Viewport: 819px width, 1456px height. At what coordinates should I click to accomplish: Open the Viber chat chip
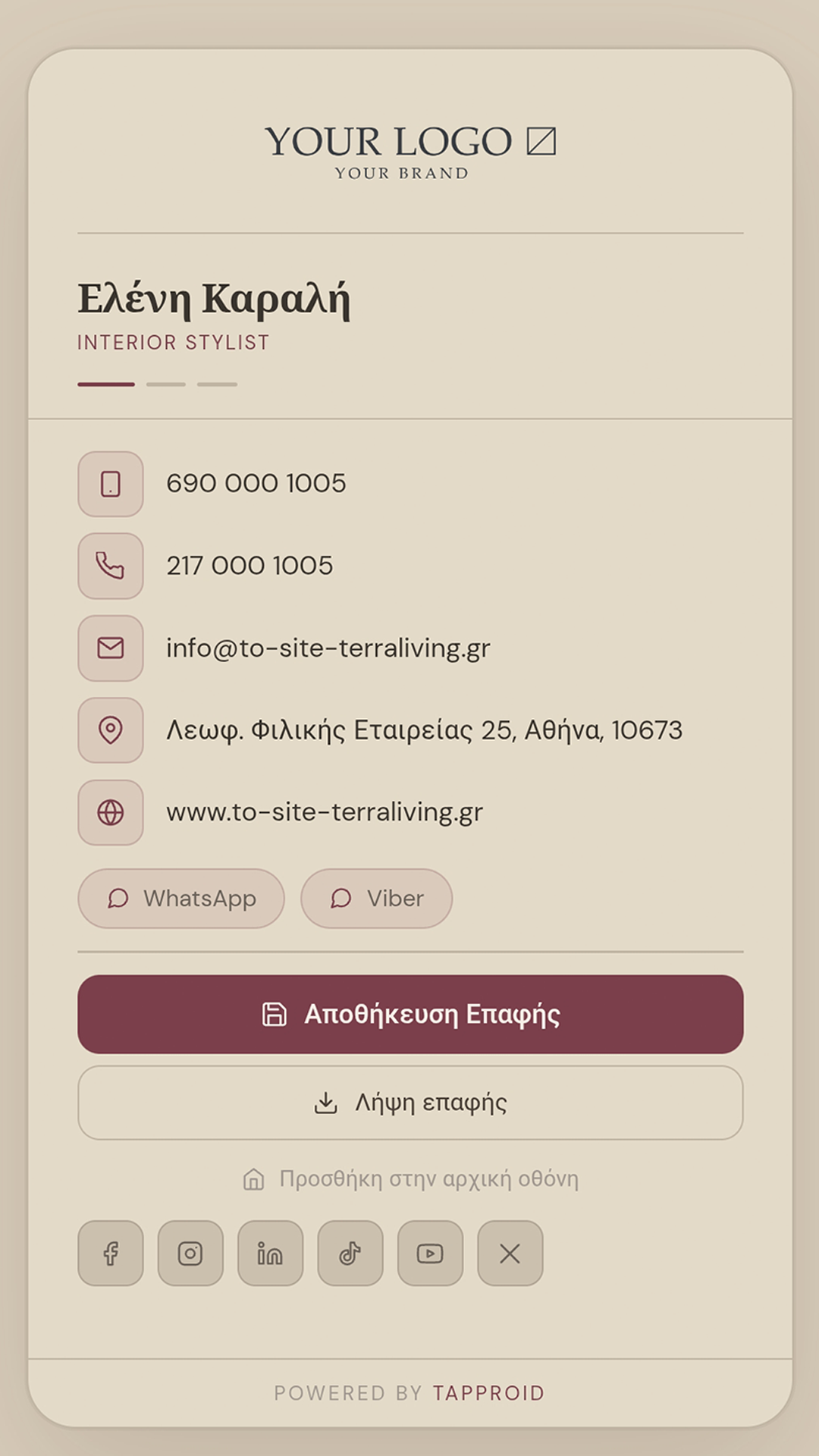tap(377, 899)
